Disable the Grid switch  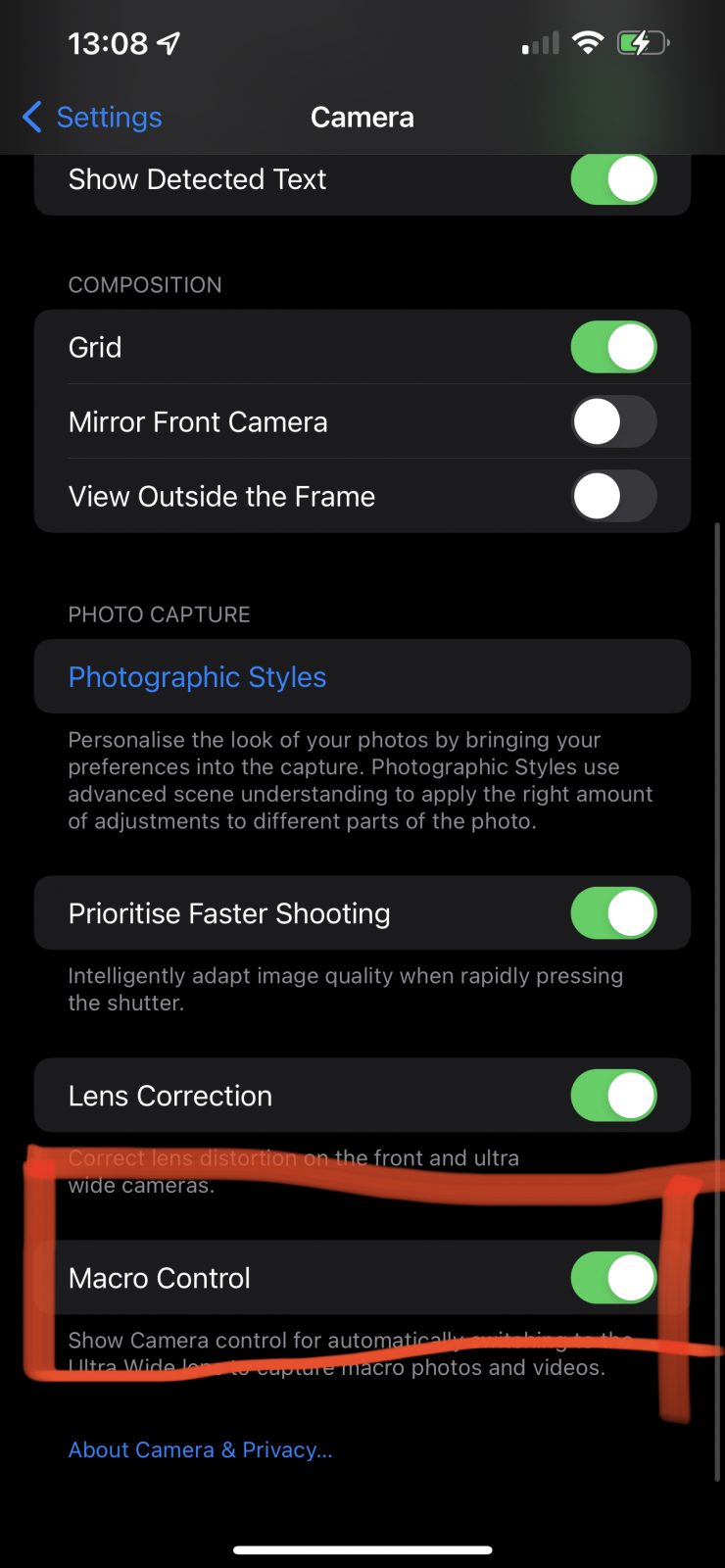coord(613,347)
